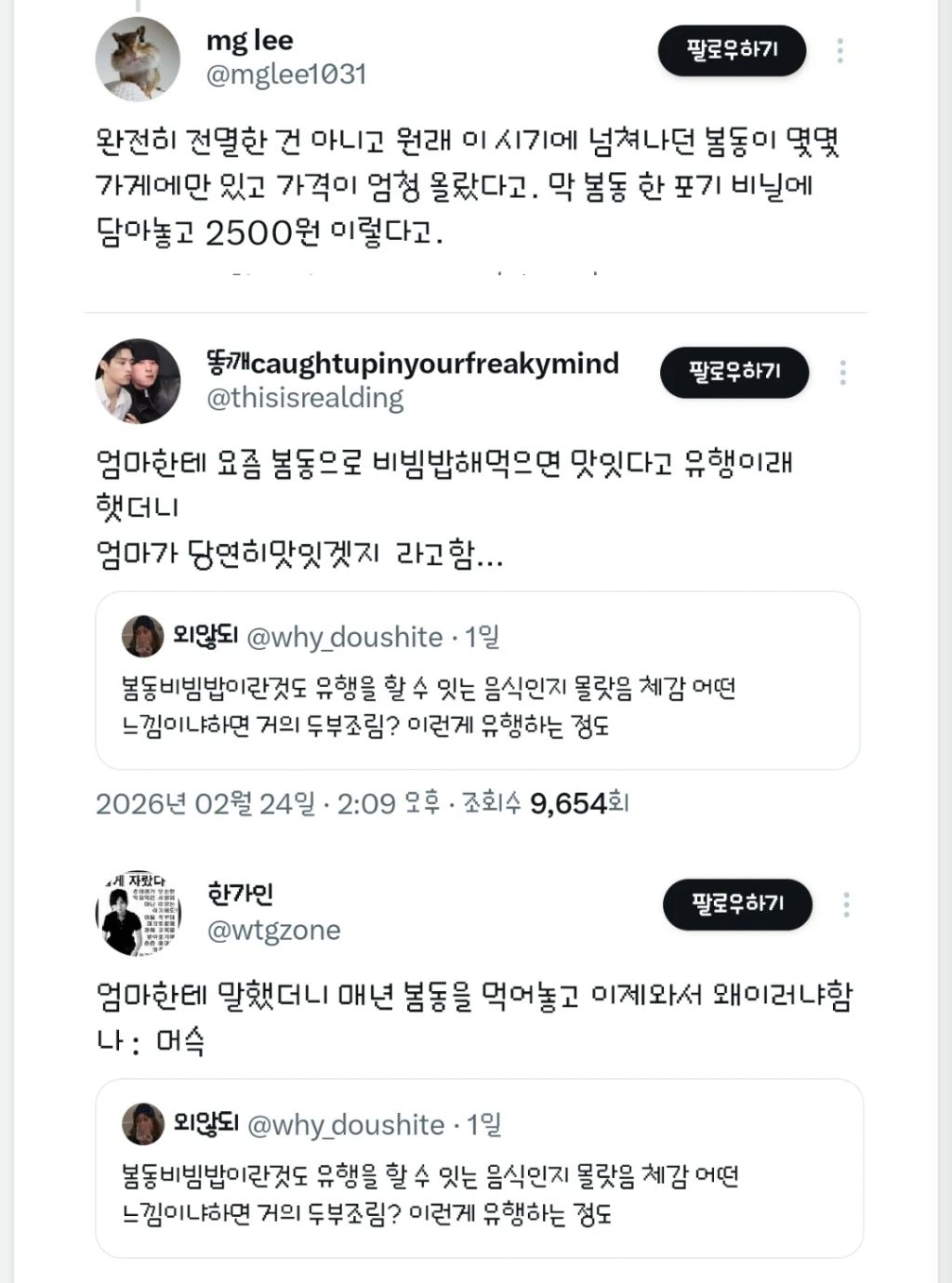Open @why_doushite's profile from the quoted tweet
The width and height of the screenshot is (952, 1283).
tap(344, 637)
